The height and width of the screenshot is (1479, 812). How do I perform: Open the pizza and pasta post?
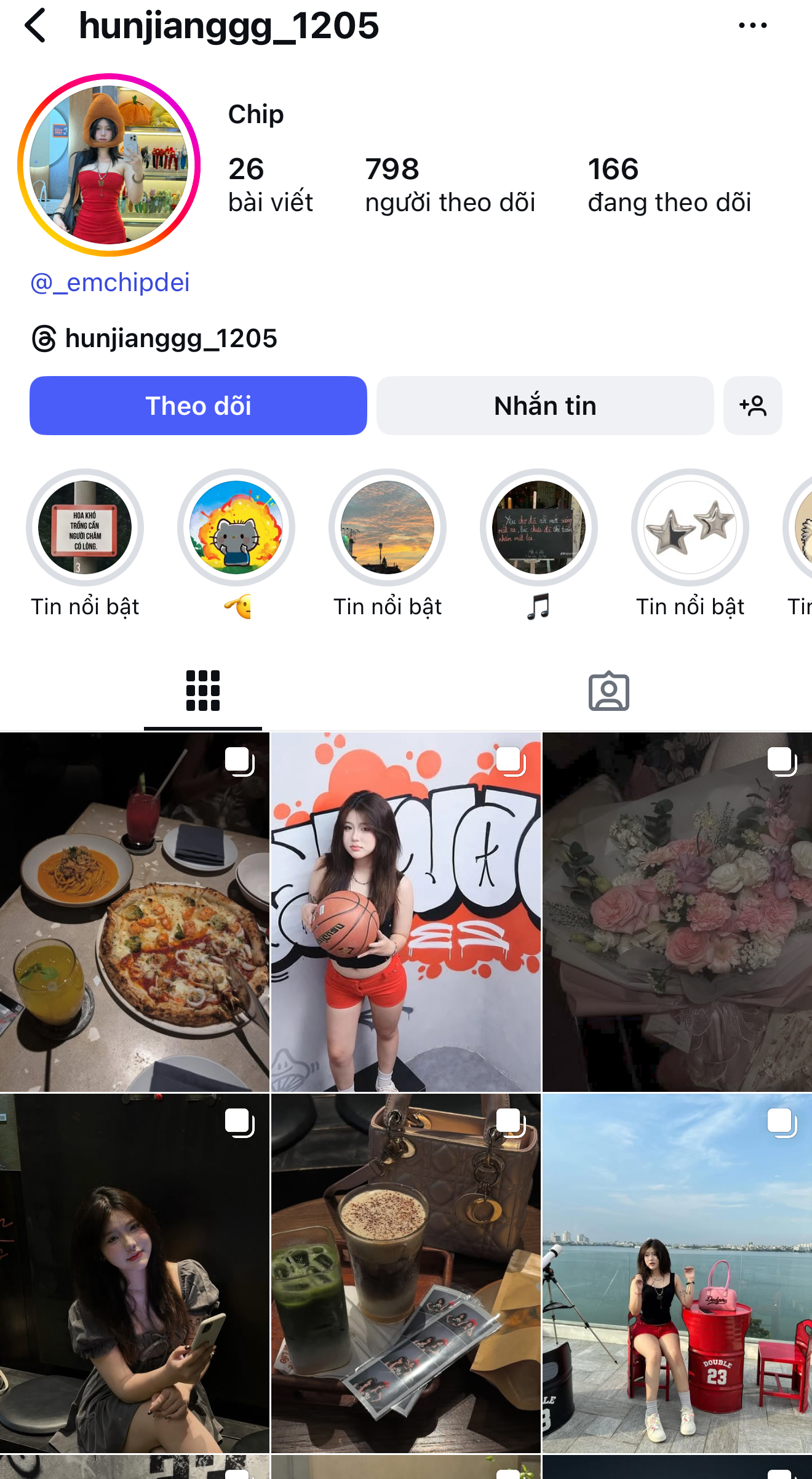click(135, 912)
